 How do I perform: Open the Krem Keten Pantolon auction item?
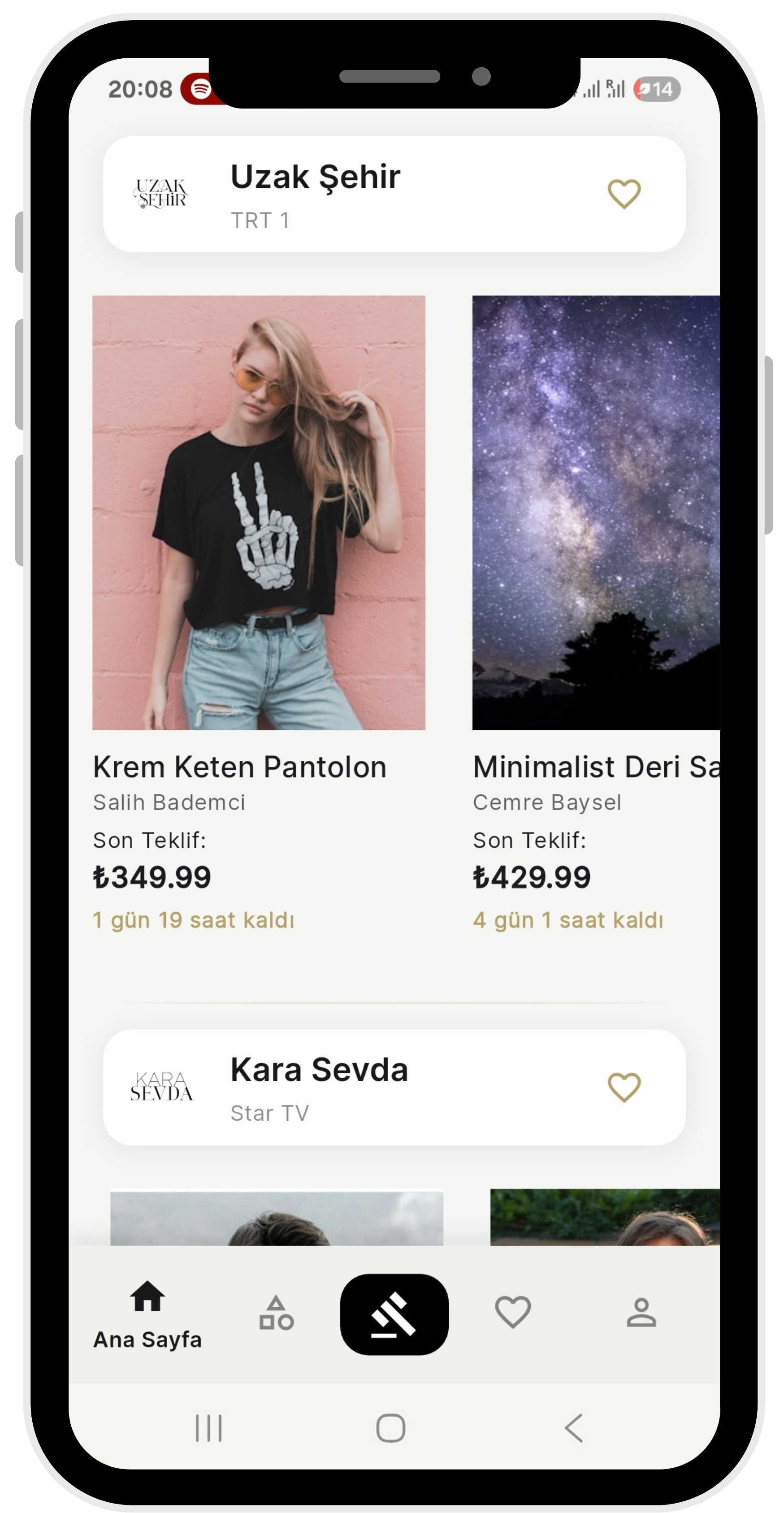[258, 513]
